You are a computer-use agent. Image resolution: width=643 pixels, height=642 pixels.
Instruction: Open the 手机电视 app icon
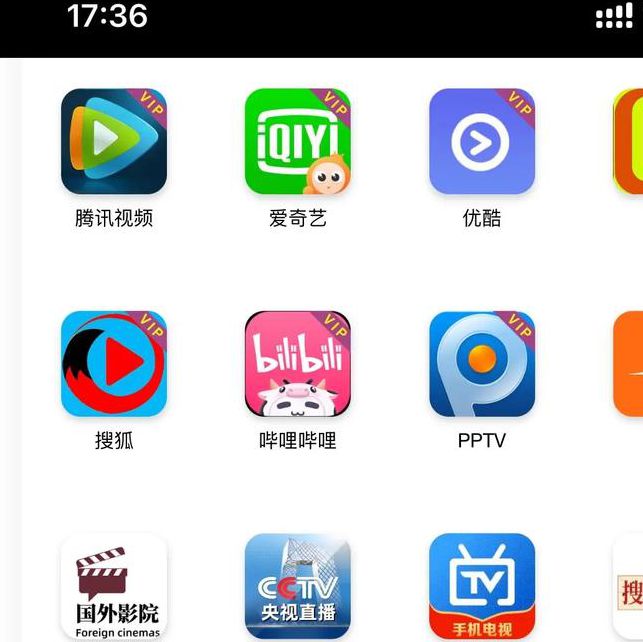[481, 586]
